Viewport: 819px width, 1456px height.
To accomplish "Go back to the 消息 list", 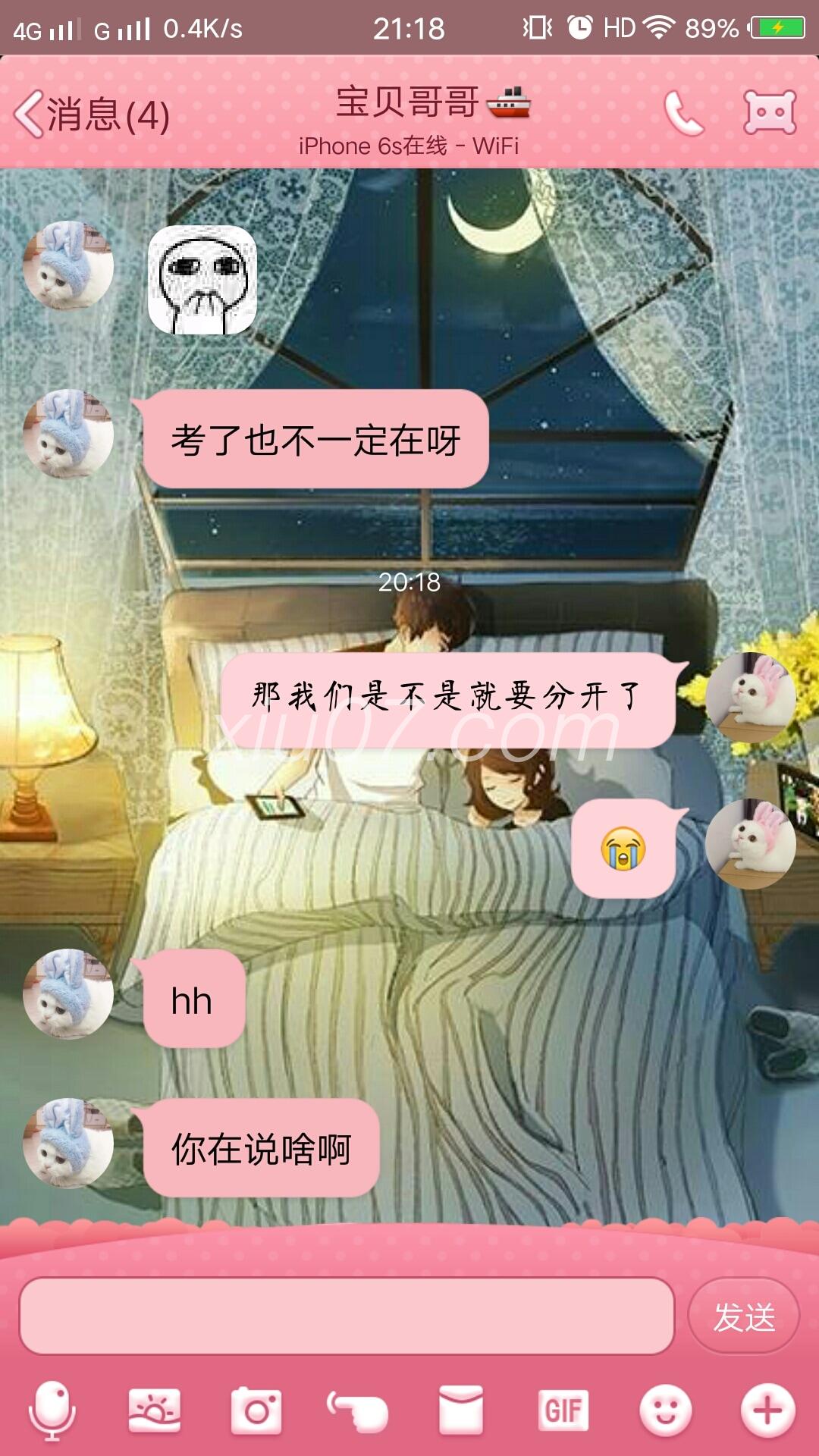I will coord(91,115).
